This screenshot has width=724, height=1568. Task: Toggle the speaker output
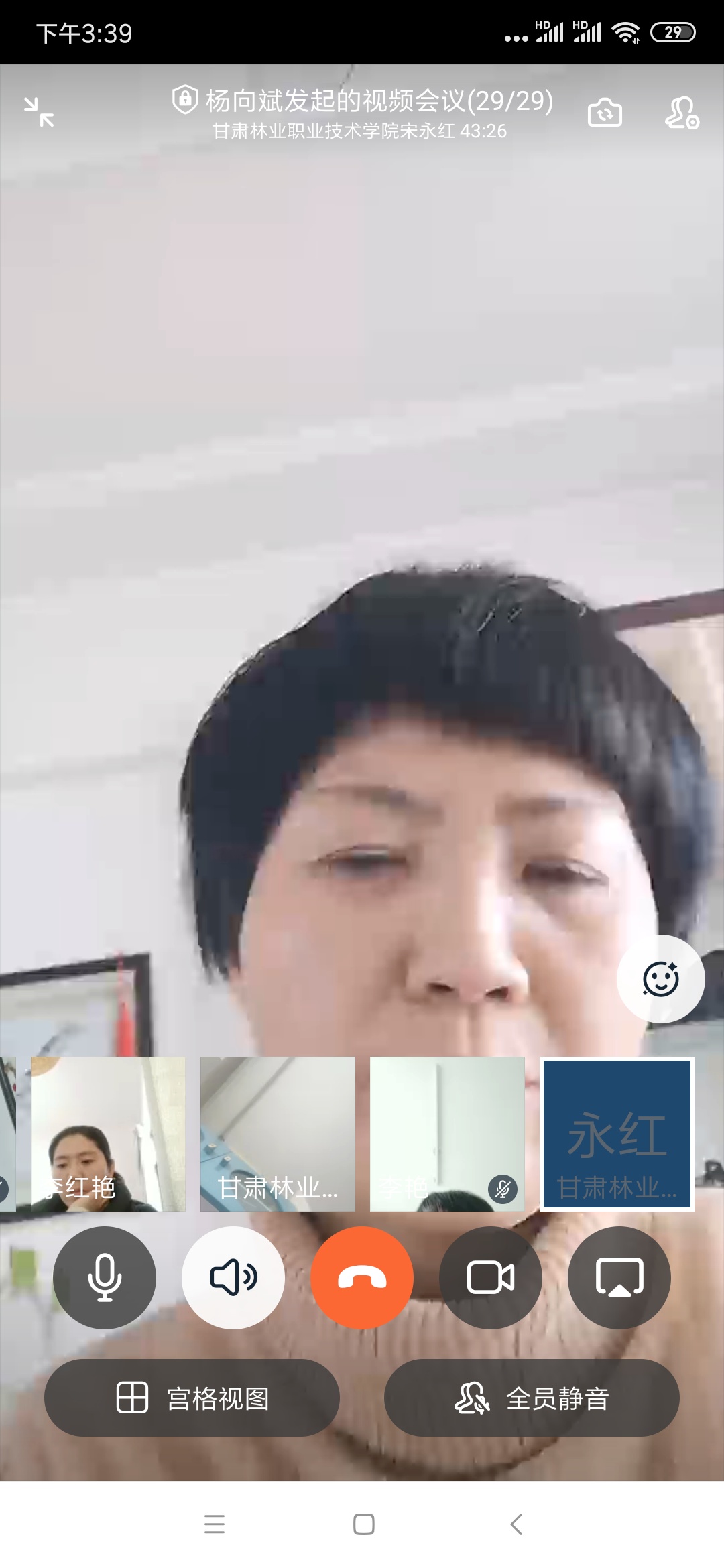[233, 1278]
